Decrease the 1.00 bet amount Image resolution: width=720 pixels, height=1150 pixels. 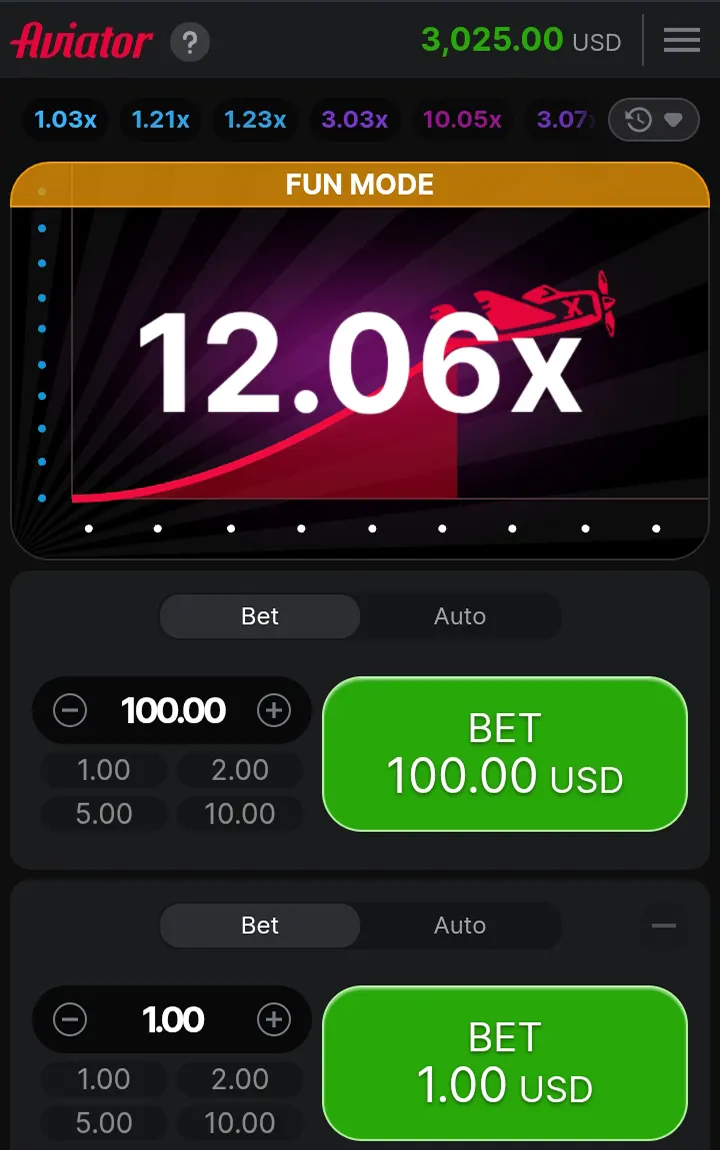70,1020
